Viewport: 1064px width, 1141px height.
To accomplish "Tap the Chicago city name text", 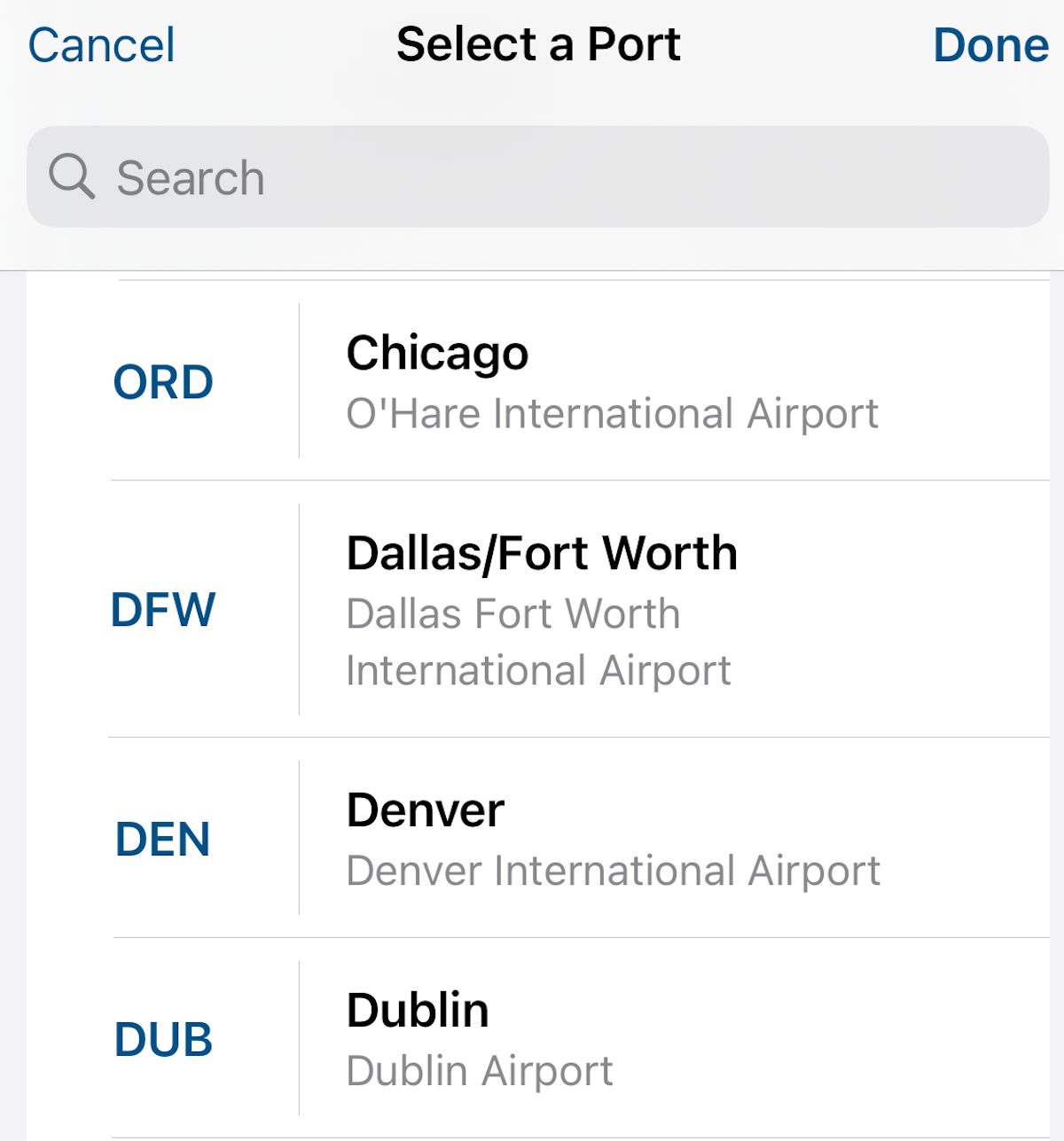I will tap(437, 353).
